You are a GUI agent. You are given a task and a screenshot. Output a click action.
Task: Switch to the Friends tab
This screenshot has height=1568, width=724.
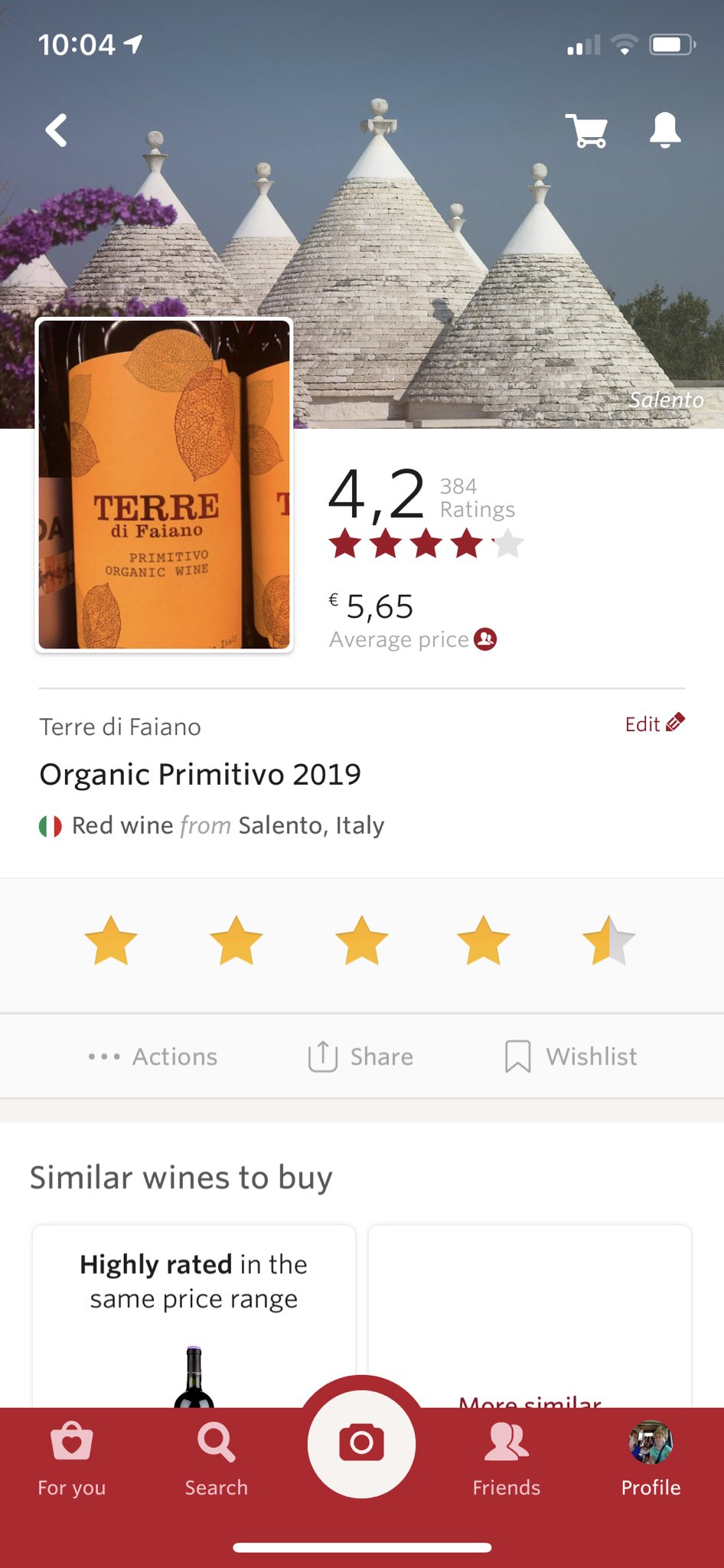tap(506, 1459)
